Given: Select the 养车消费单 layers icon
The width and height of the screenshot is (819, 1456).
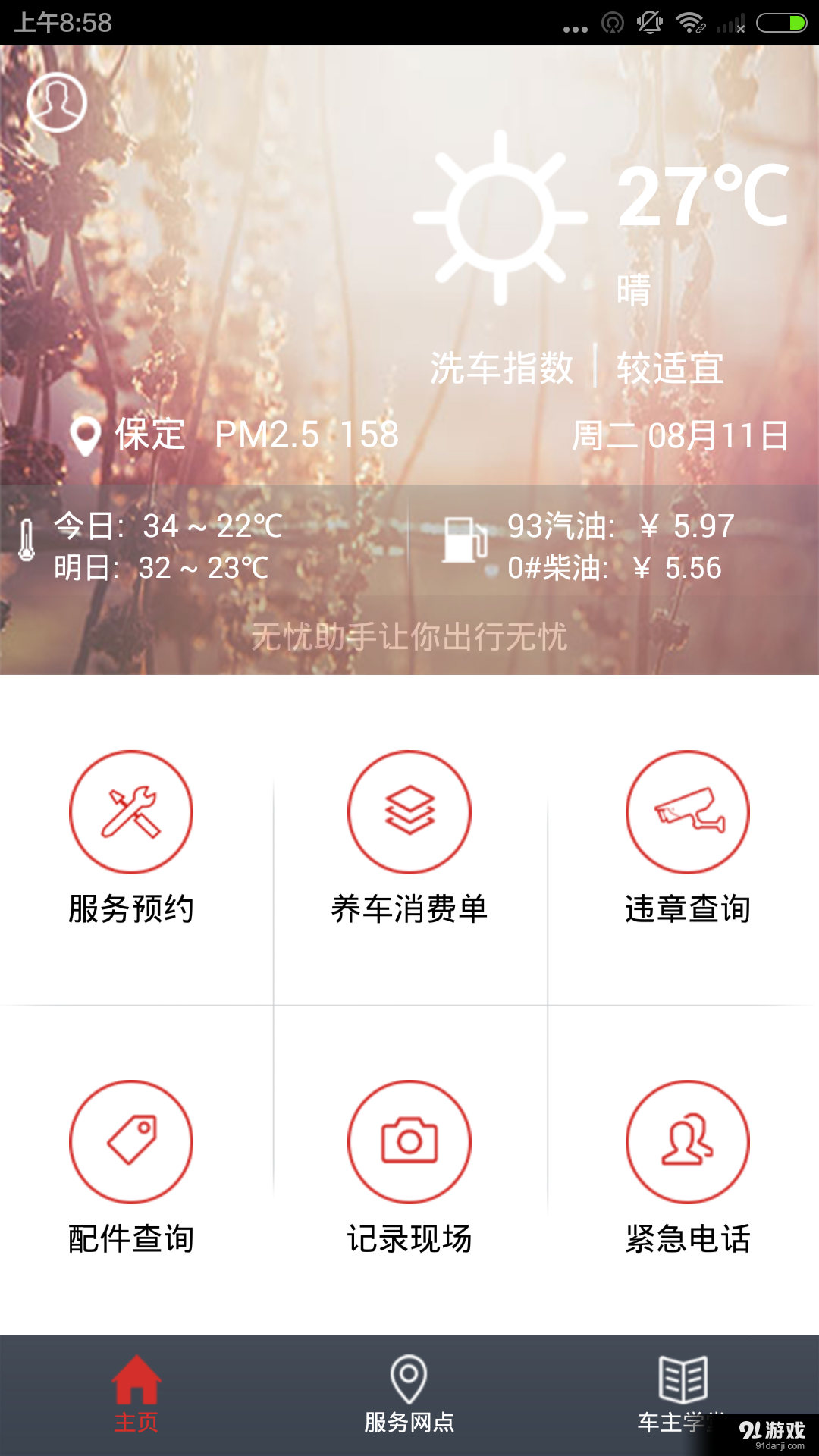Looking at the screenshot, I should coord(409,811).
